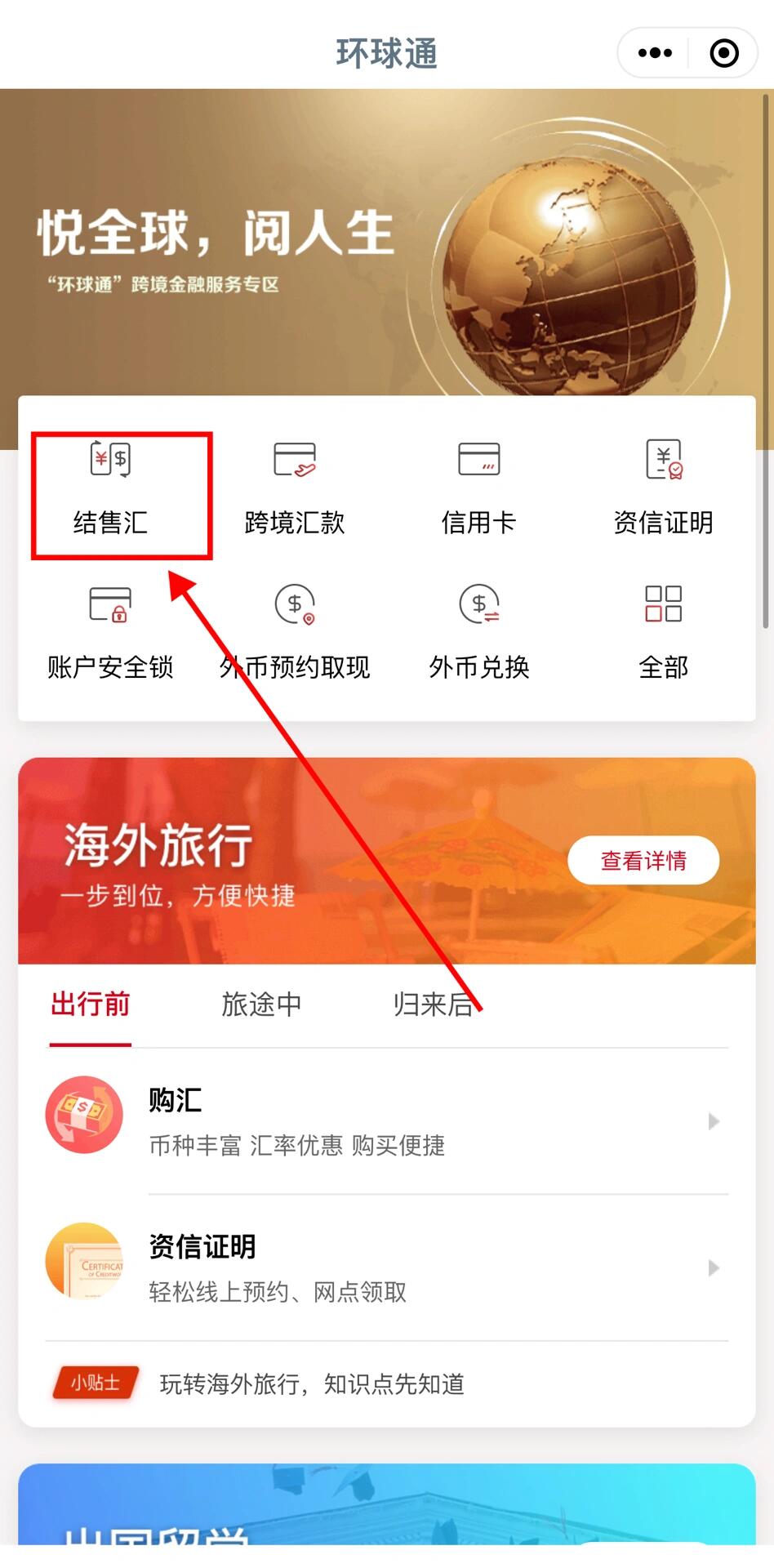Open 账户安全锁

111,635
